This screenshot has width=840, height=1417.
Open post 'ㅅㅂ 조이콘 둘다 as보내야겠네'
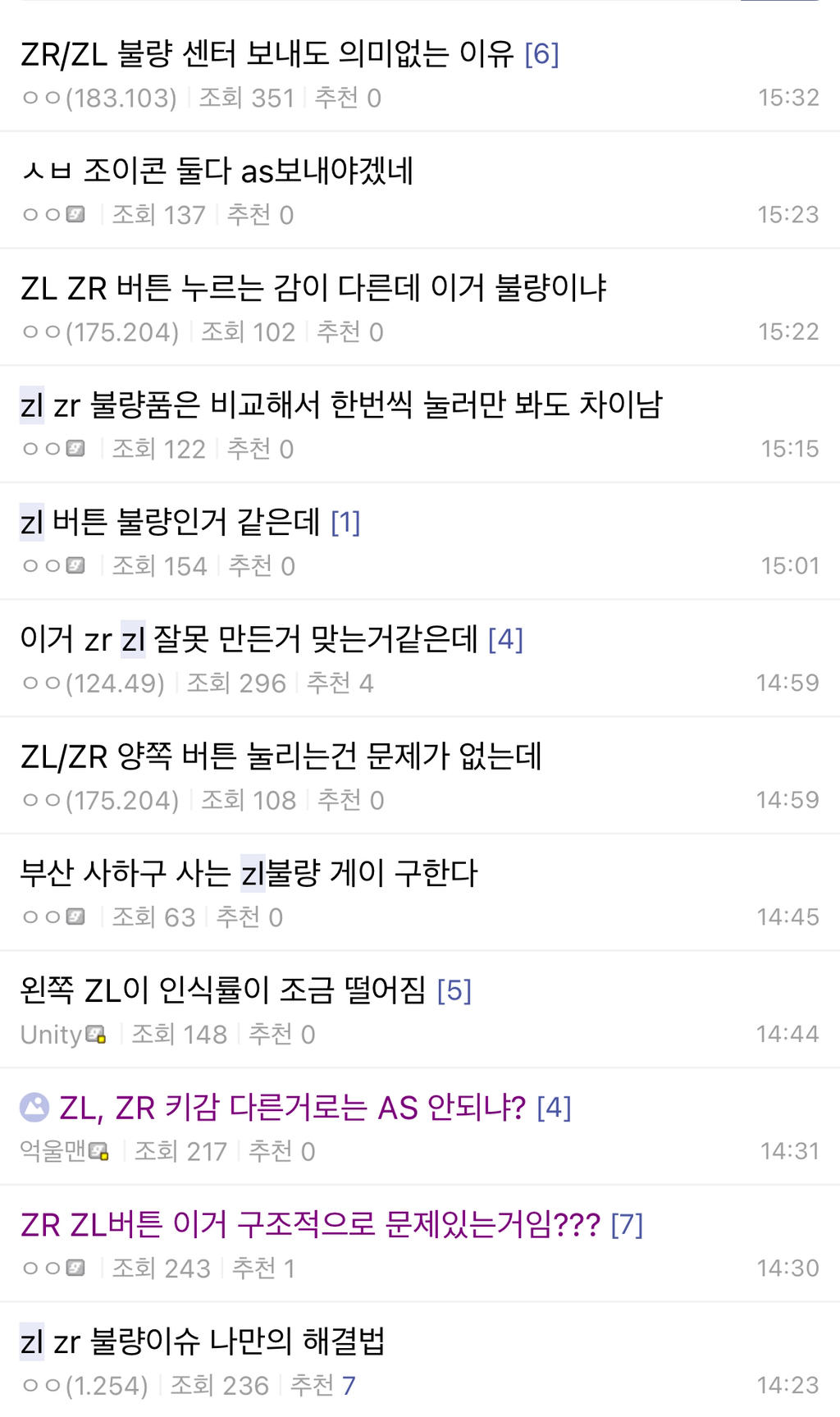coord(217,171)
